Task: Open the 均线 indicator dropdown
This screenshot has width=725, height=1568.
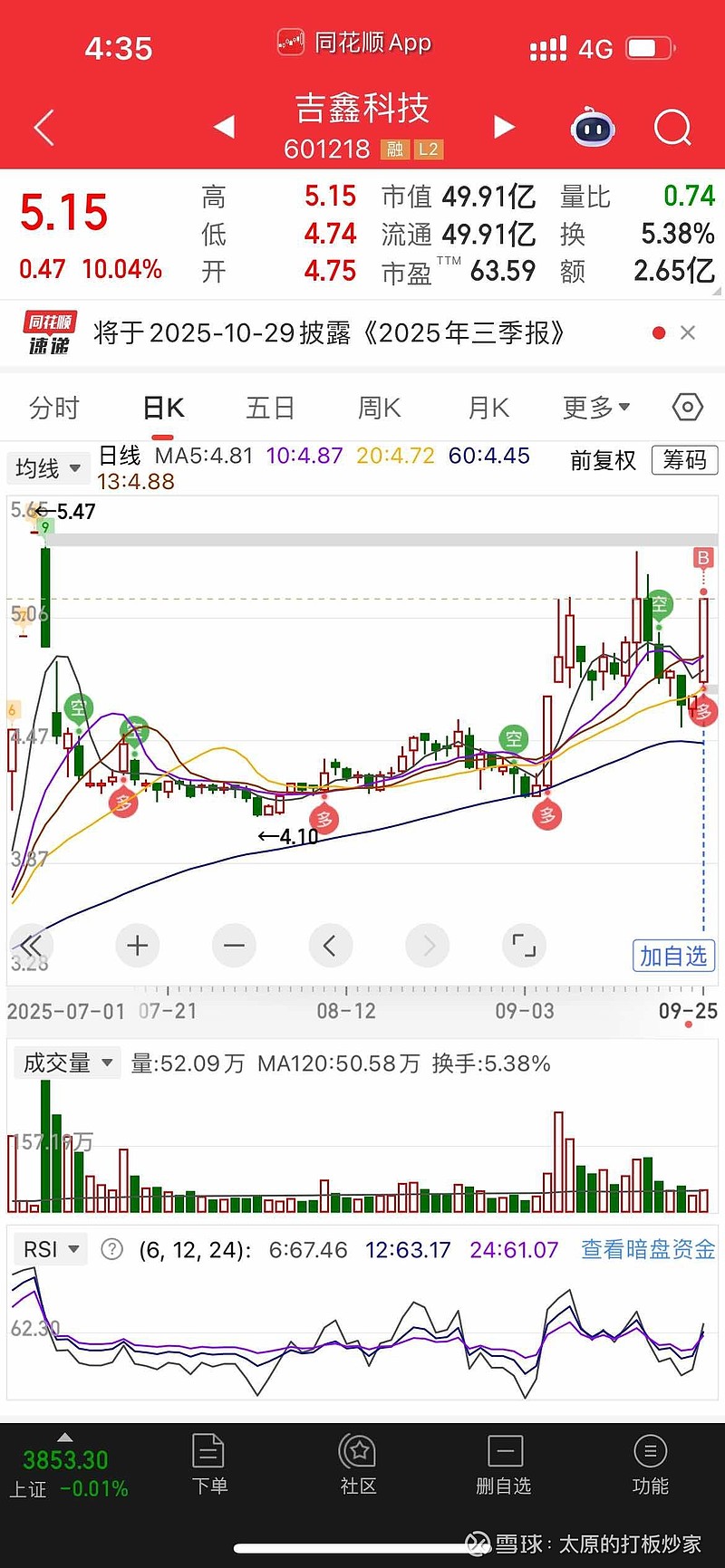Action: (x=47, y=468)
